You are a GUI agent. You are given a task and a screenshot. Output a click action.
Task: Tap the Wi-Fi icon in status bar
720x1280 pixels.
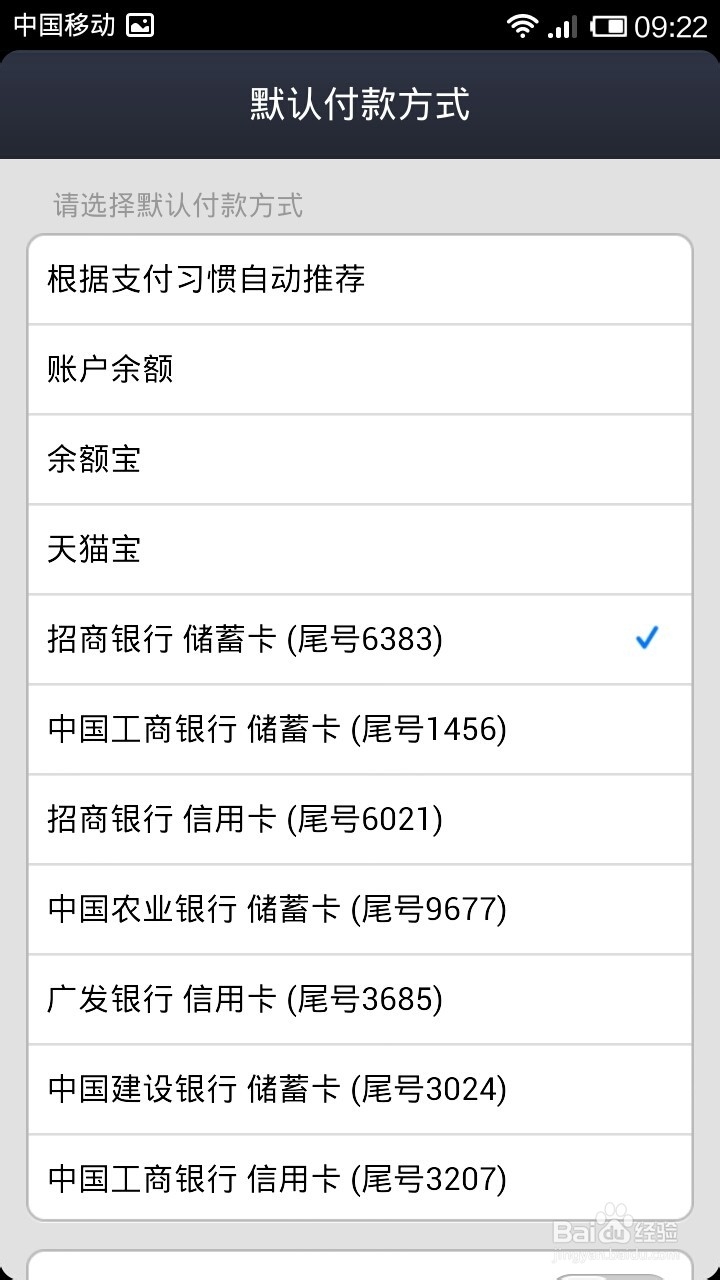524,22
